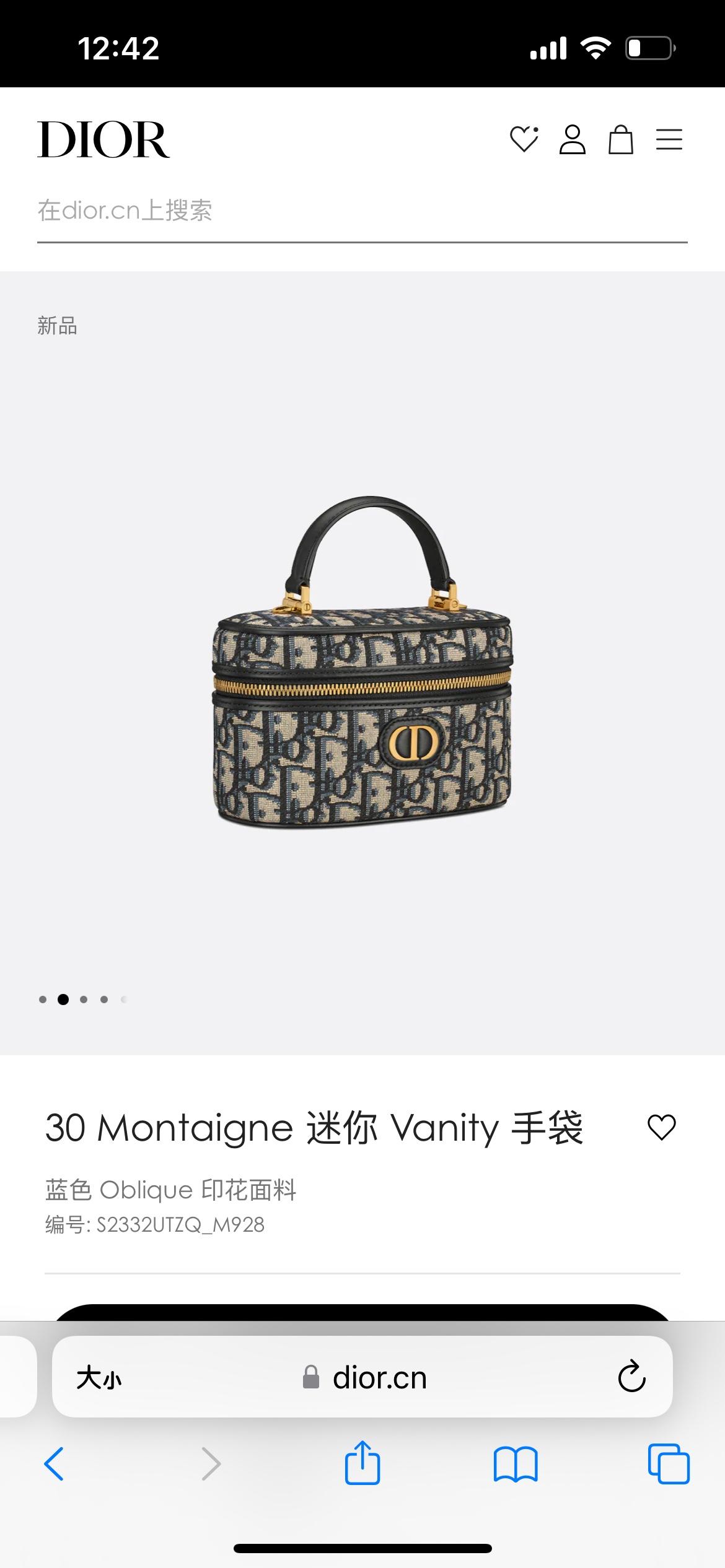Open the wishlist heart in header
The height and width of the screenshot is (1568, 725).
pos(524,139)
